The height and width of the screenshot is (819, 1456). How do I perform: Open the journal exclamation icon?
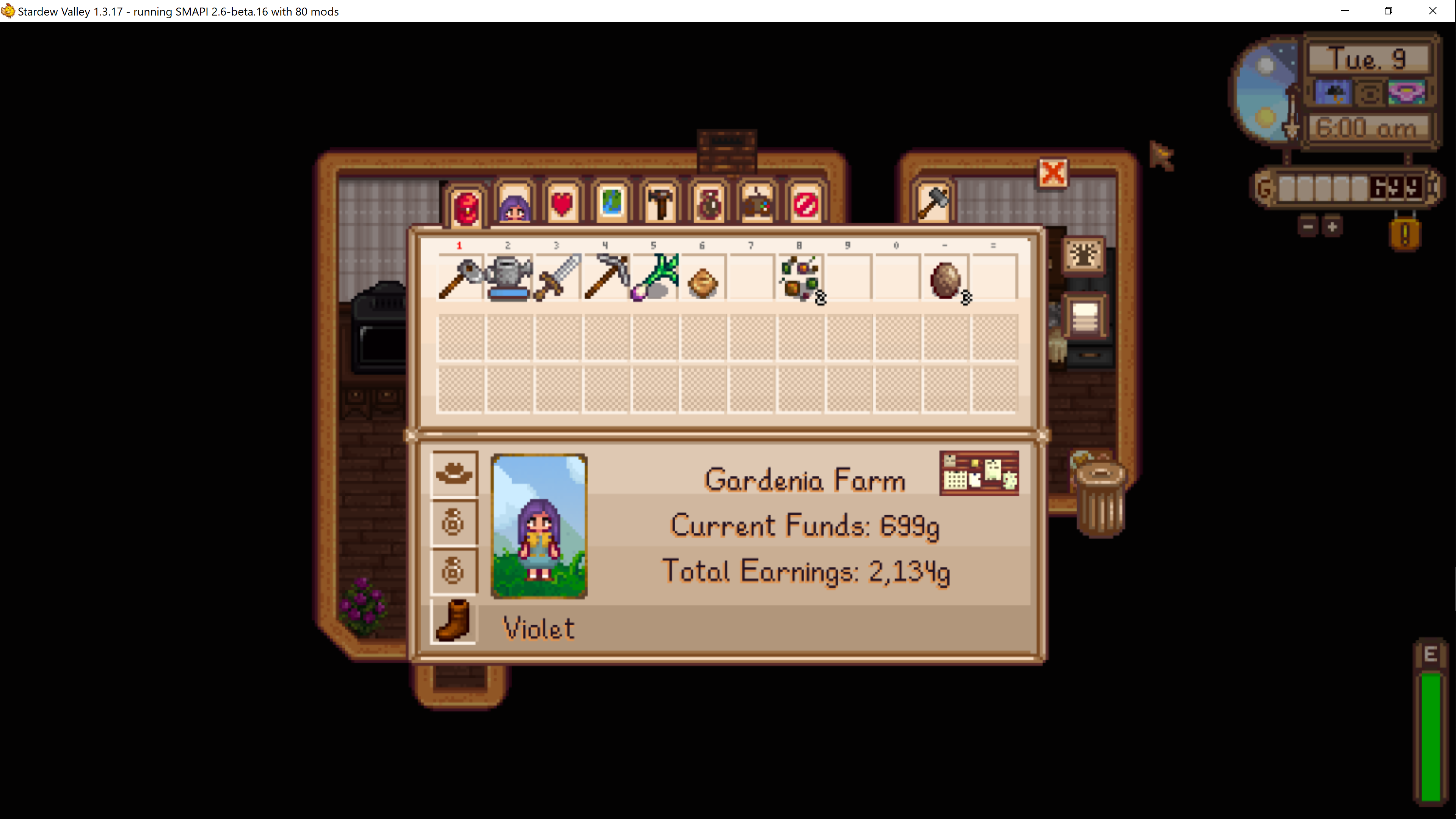(x=1404, y=234)
